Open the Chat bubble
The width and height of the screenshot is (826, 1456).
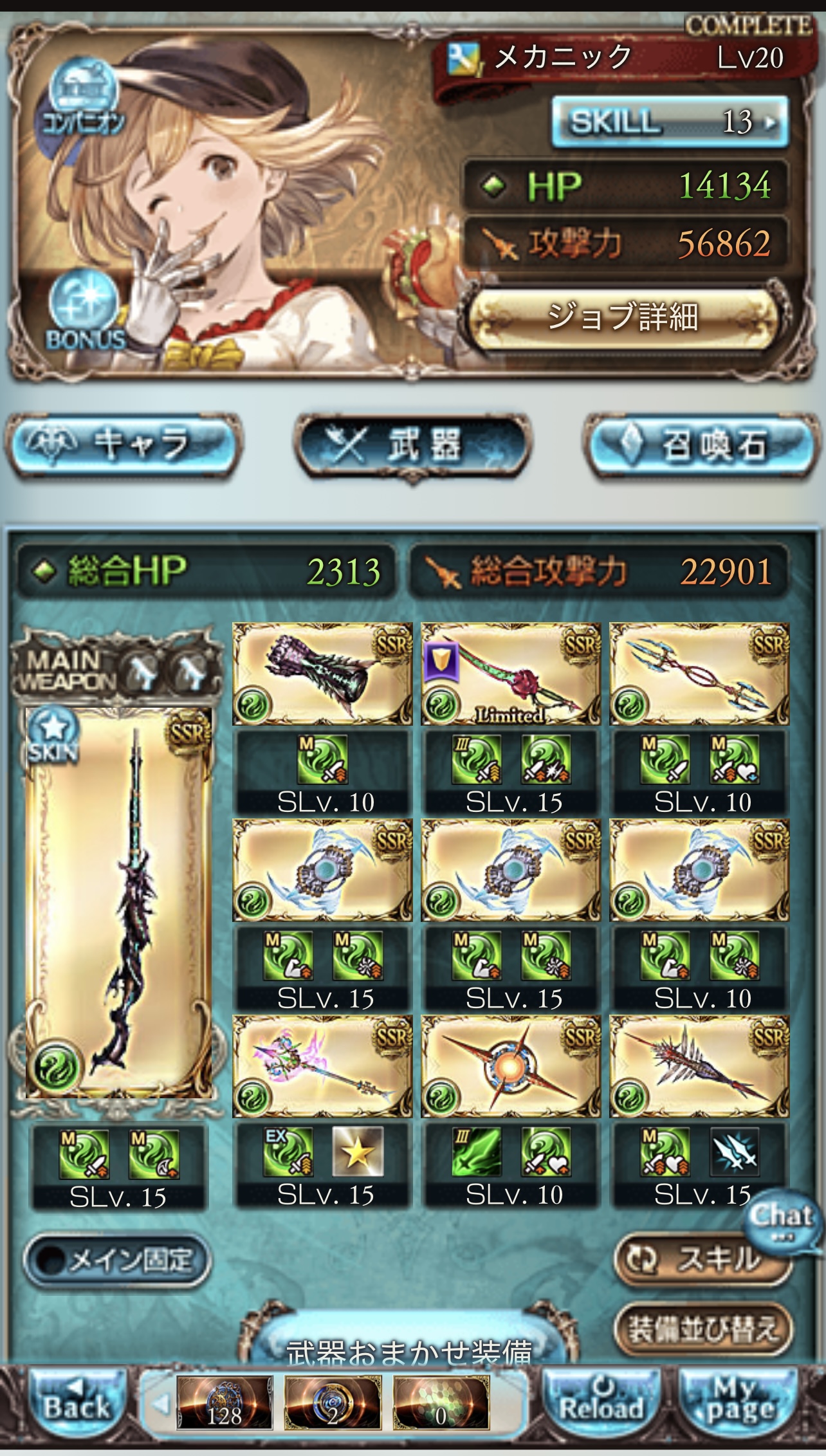click(x=780, y=1218)
